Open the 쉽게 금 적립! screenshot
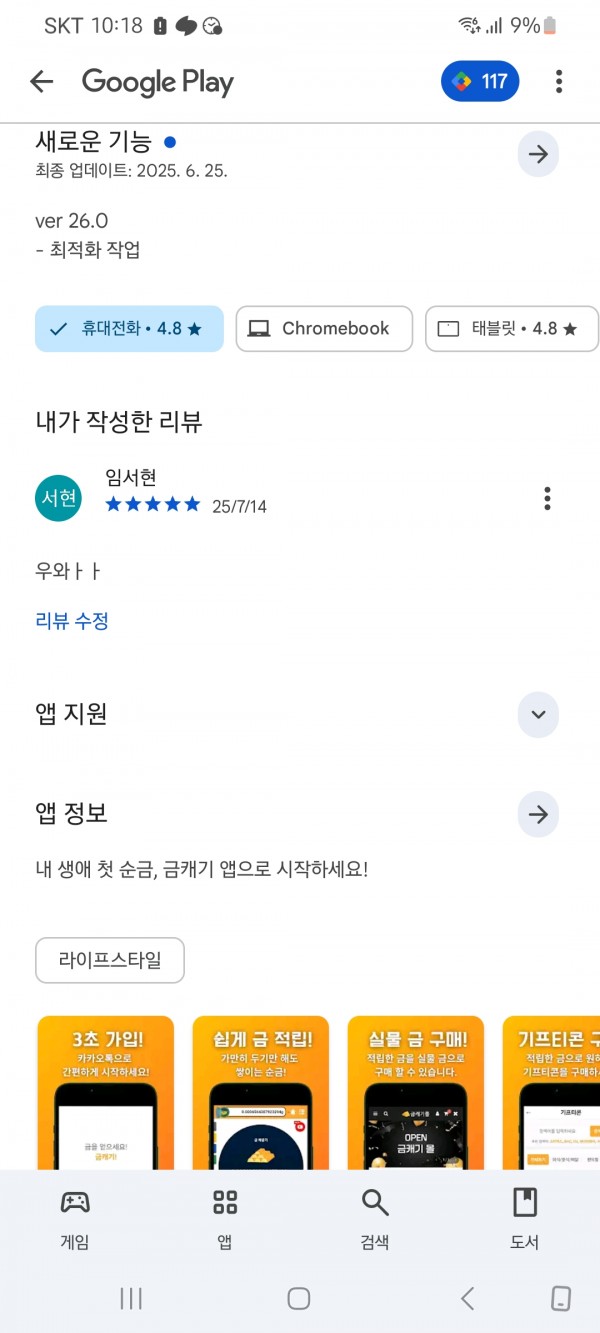Image resolution: width=600 pixels, height=1333 pixels. [260, 1093]
